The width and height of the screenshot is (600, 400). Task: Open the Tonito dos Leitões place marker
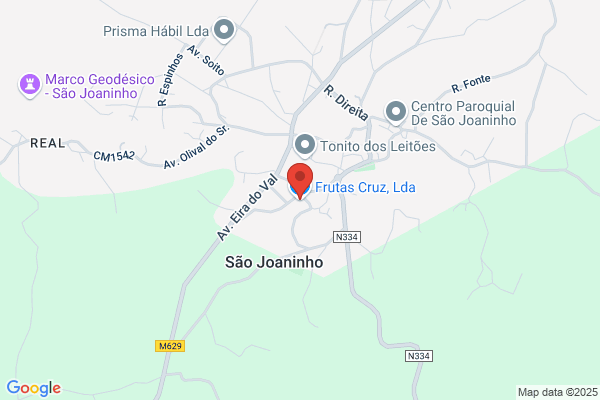pos(305,145)
